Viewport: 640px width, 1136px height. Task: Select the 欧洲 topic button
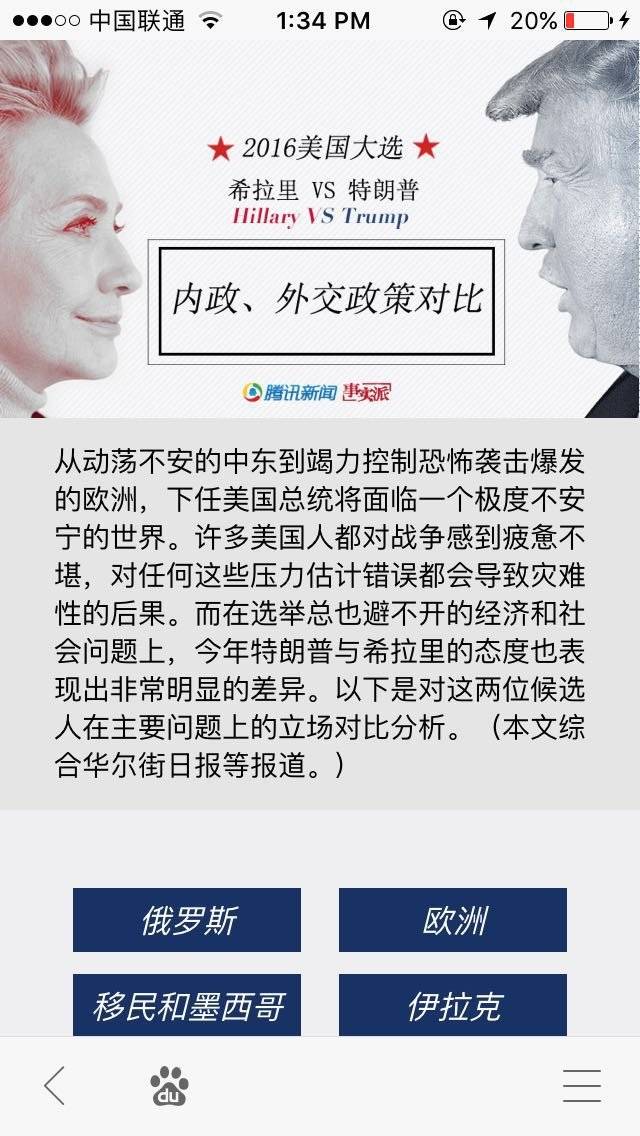point(453,920)
